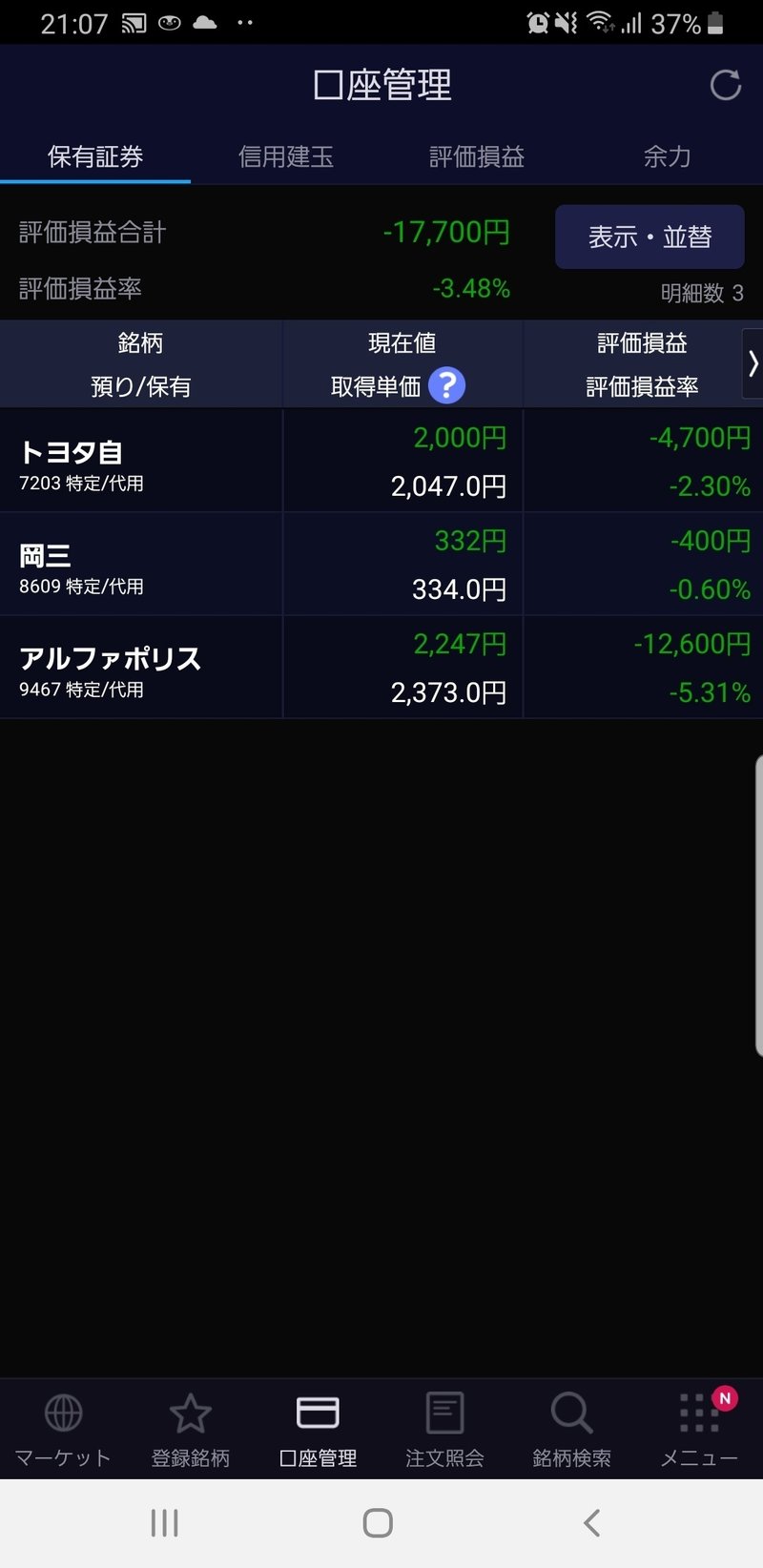Switch to the 評価損益 tab
This screenshot has height=1568, width=763.
point(477,156)
